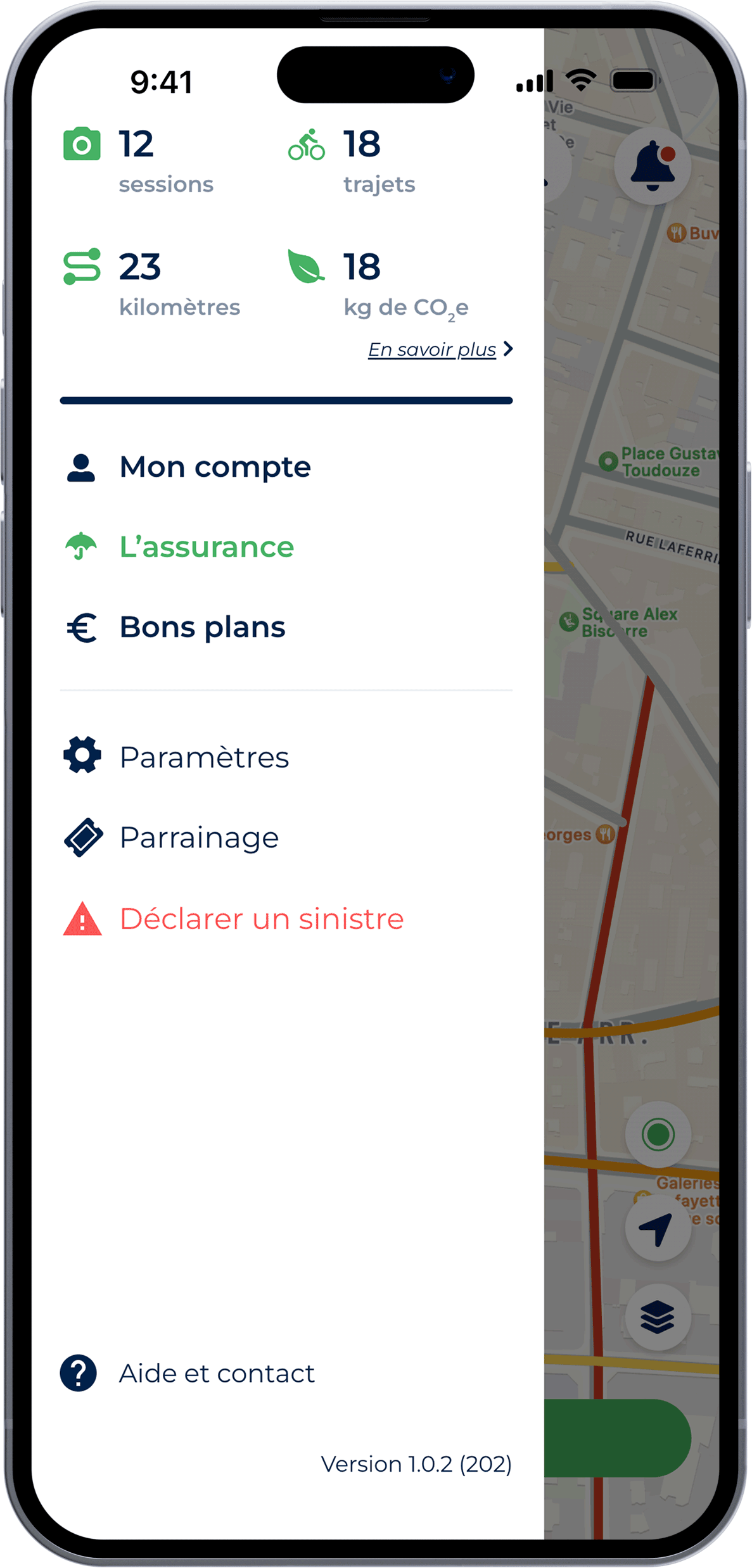
Task: Center map on my location arrow
Action: pyautogui.click(x=658, y=1228)
